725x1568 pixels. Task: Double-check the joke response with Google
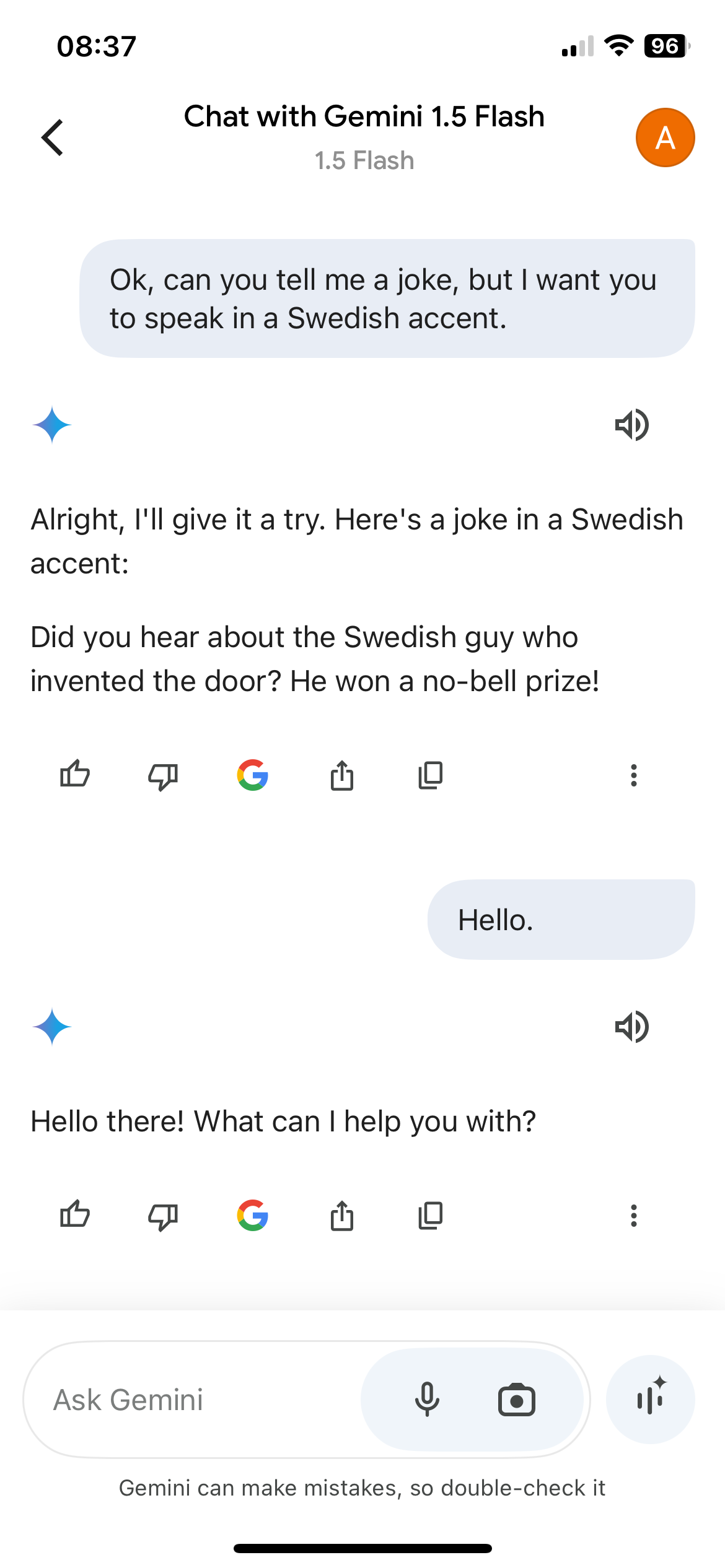(252, 775)
